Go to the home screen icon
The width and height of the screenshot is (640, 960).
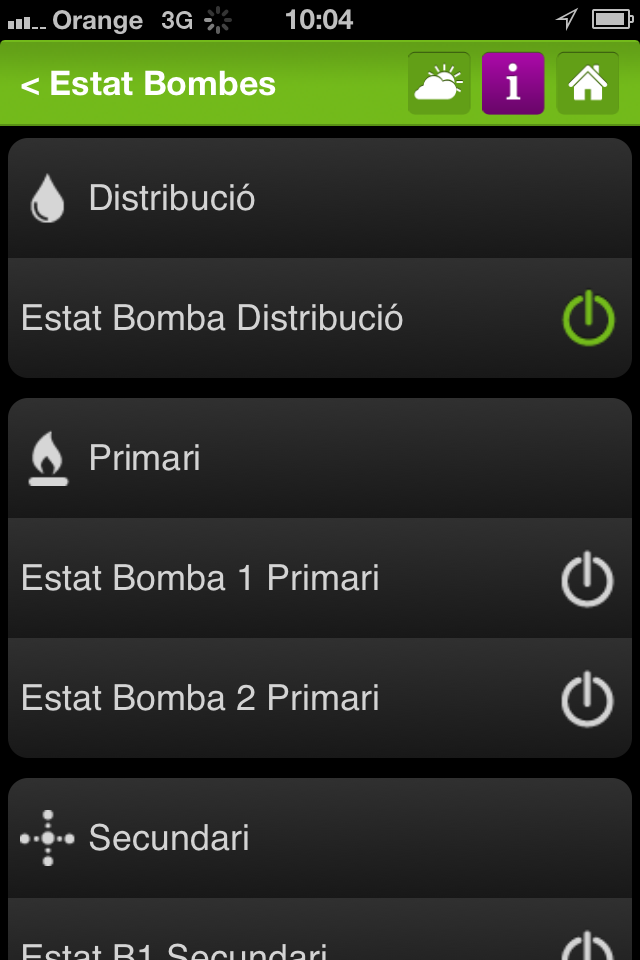[x=587, y=84]
